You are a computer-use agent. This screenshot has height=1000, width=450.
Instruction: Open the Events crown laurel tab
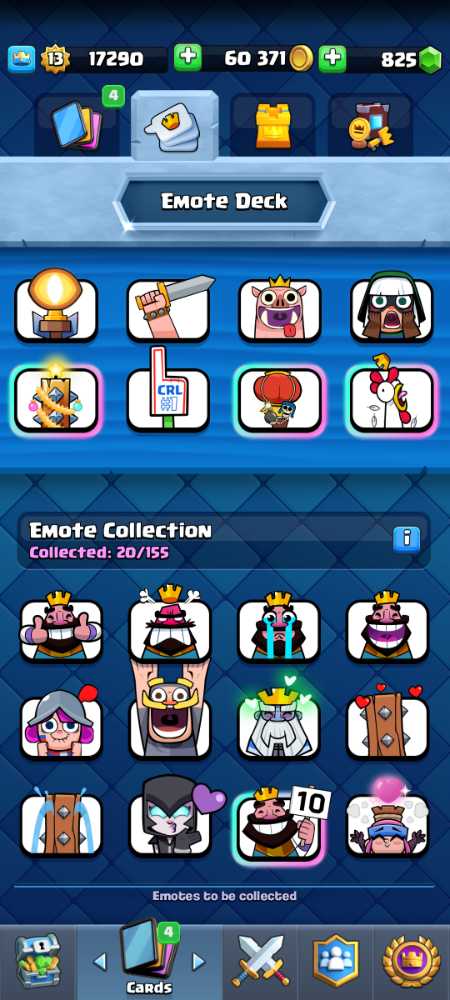tap(411, 962)
